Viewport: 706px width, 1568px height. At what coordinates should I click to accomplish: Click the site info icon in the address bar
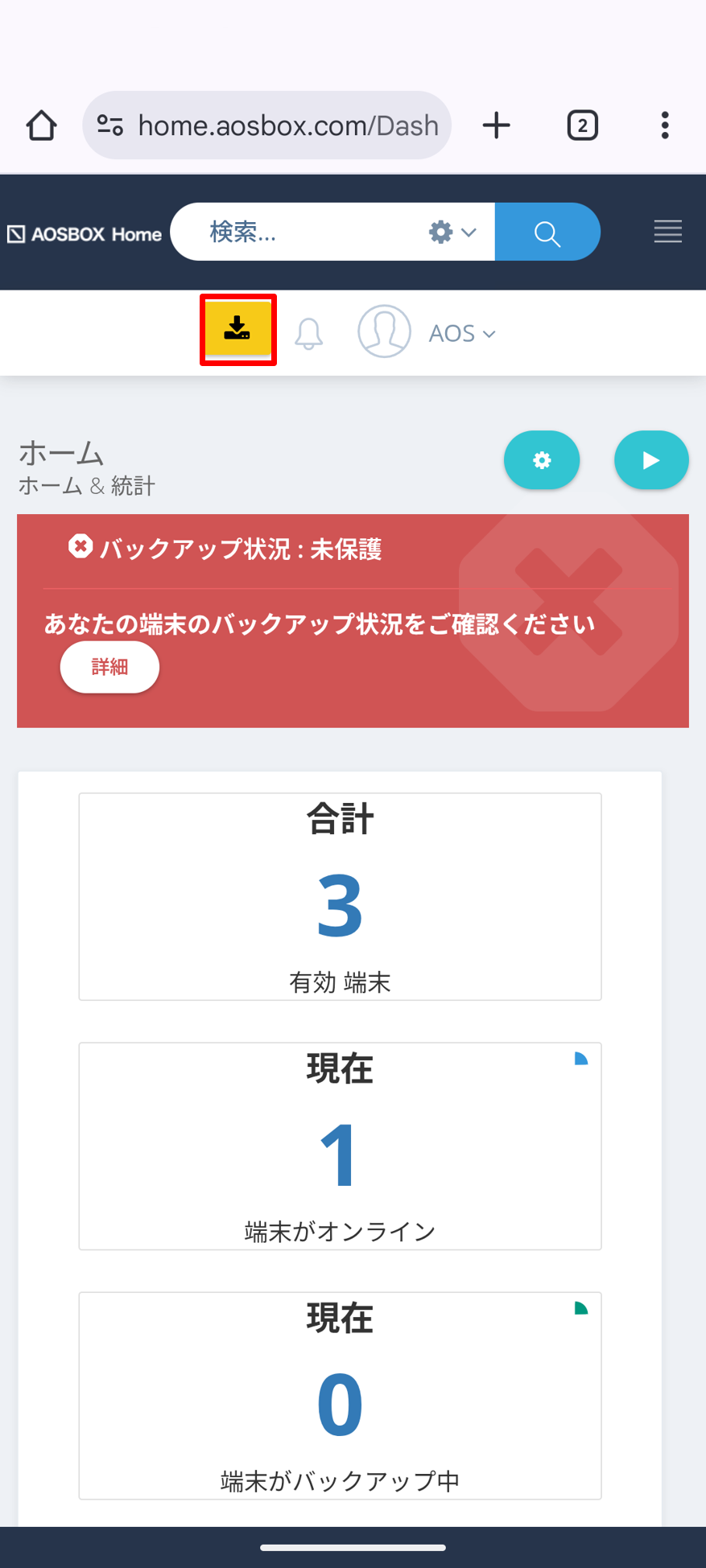tap(112, 125)
